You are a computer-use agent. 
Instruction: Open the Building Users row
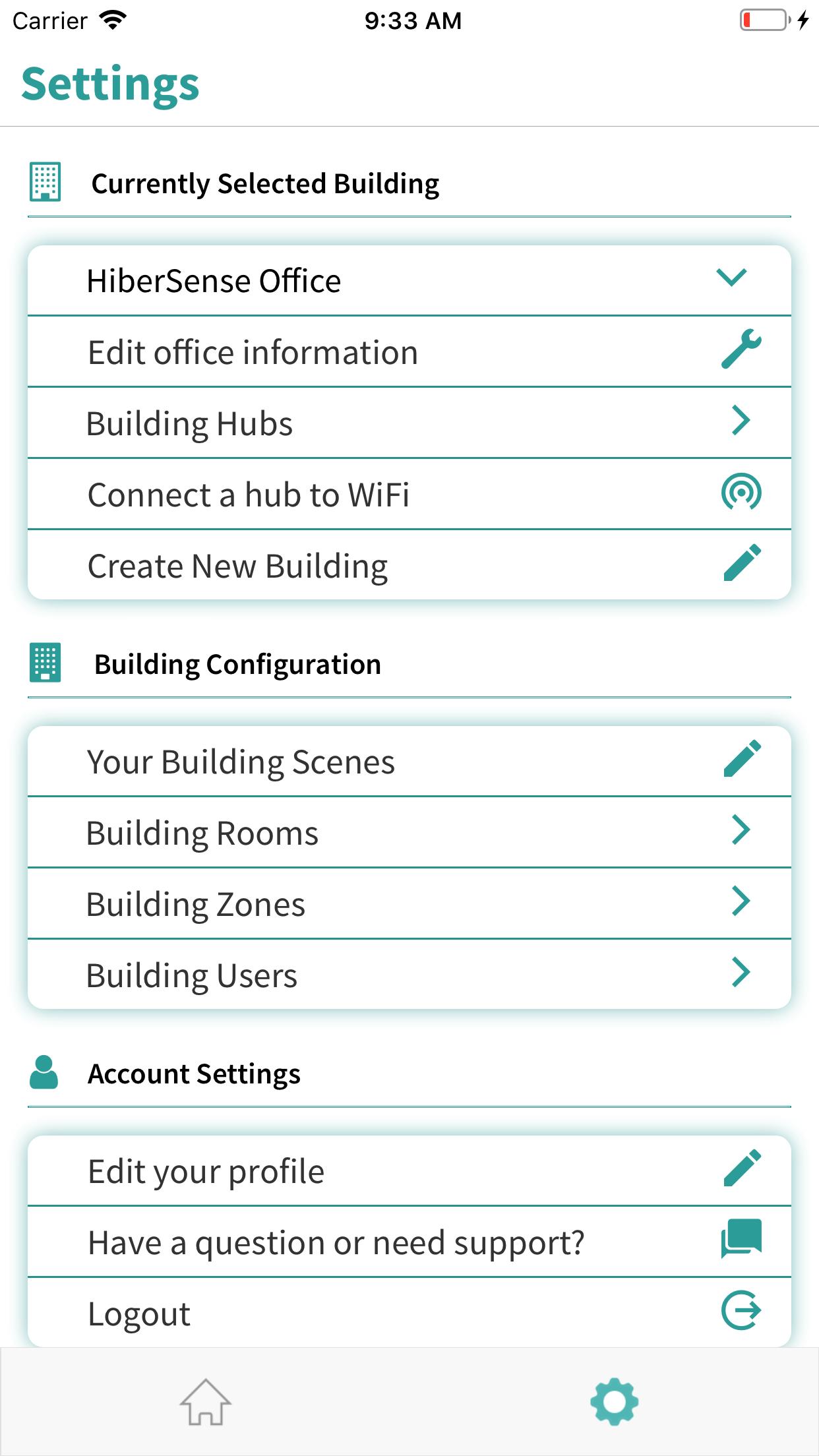coord(409,975)
